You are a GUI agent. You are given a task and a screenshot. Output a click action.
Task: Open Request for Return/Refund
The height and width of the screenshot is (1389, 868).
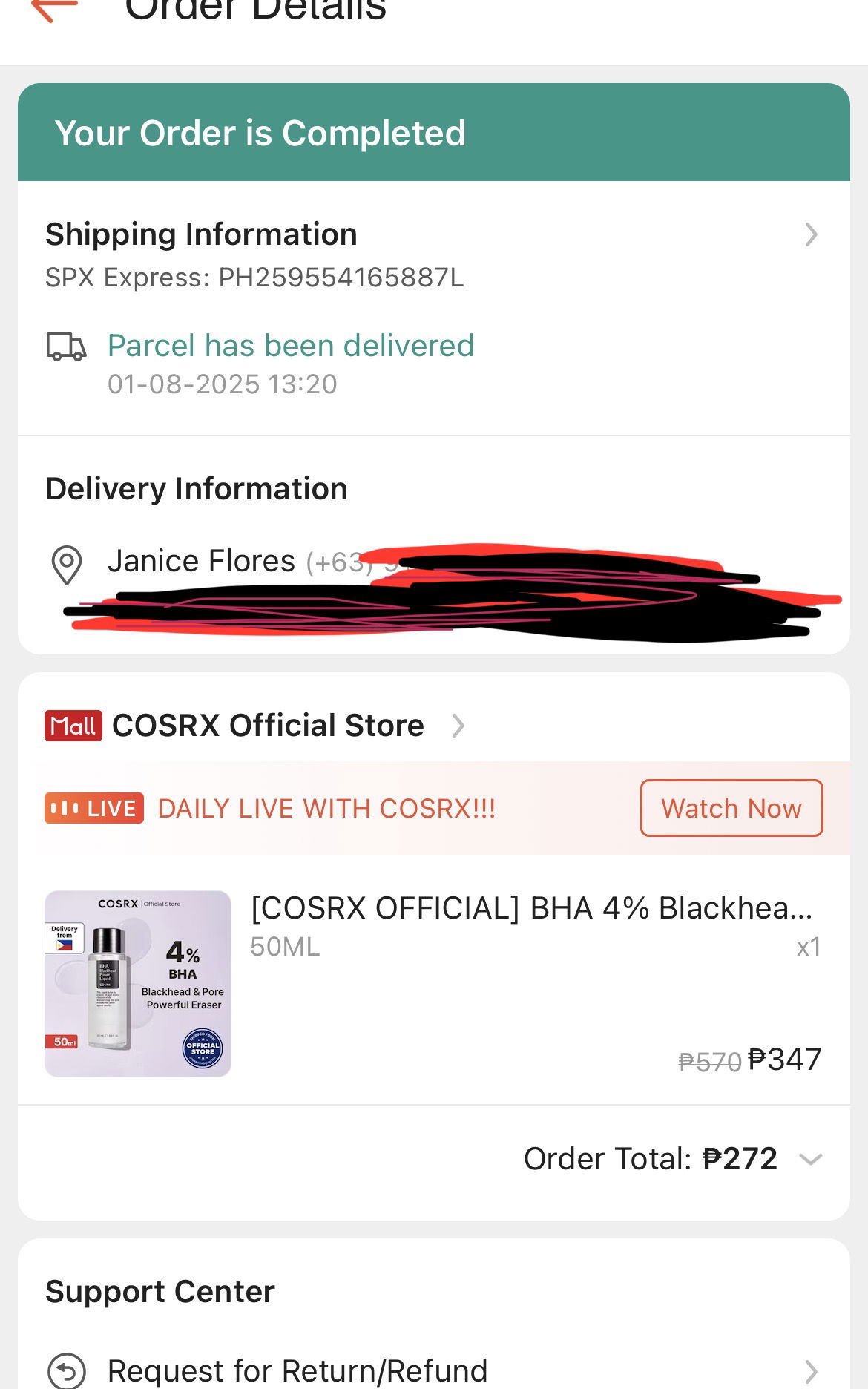(297, 1370)
